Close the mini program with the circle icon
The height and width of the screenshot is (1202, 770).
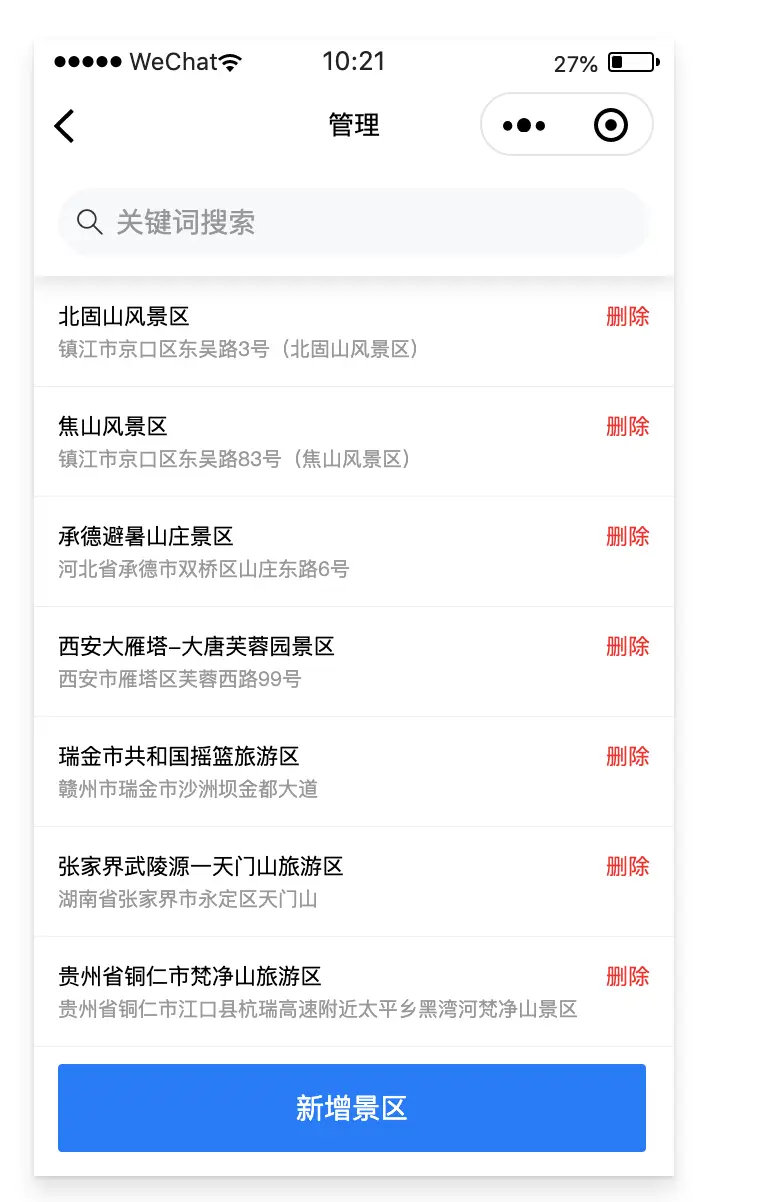(610, 126)
